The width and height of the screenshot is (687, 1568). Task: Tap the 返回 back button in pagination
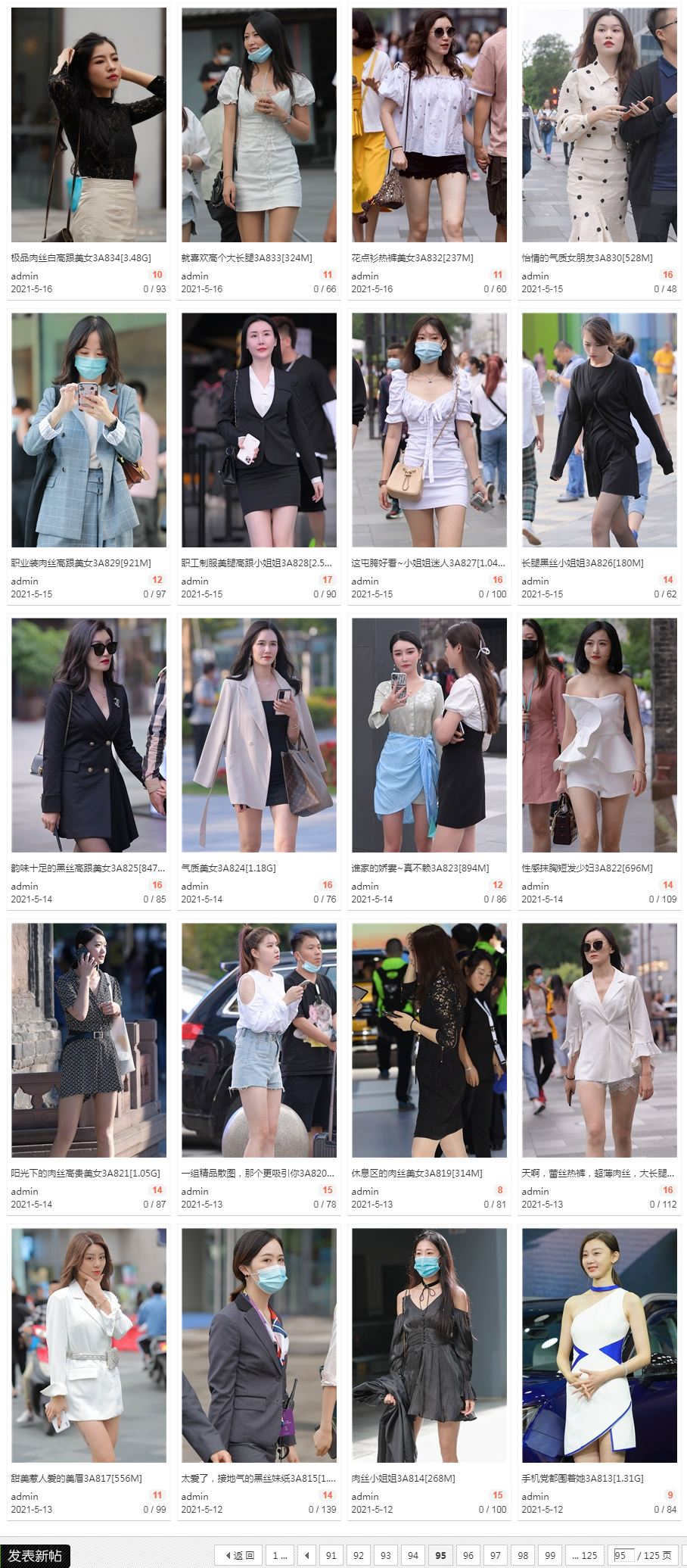pos(239,1555)
